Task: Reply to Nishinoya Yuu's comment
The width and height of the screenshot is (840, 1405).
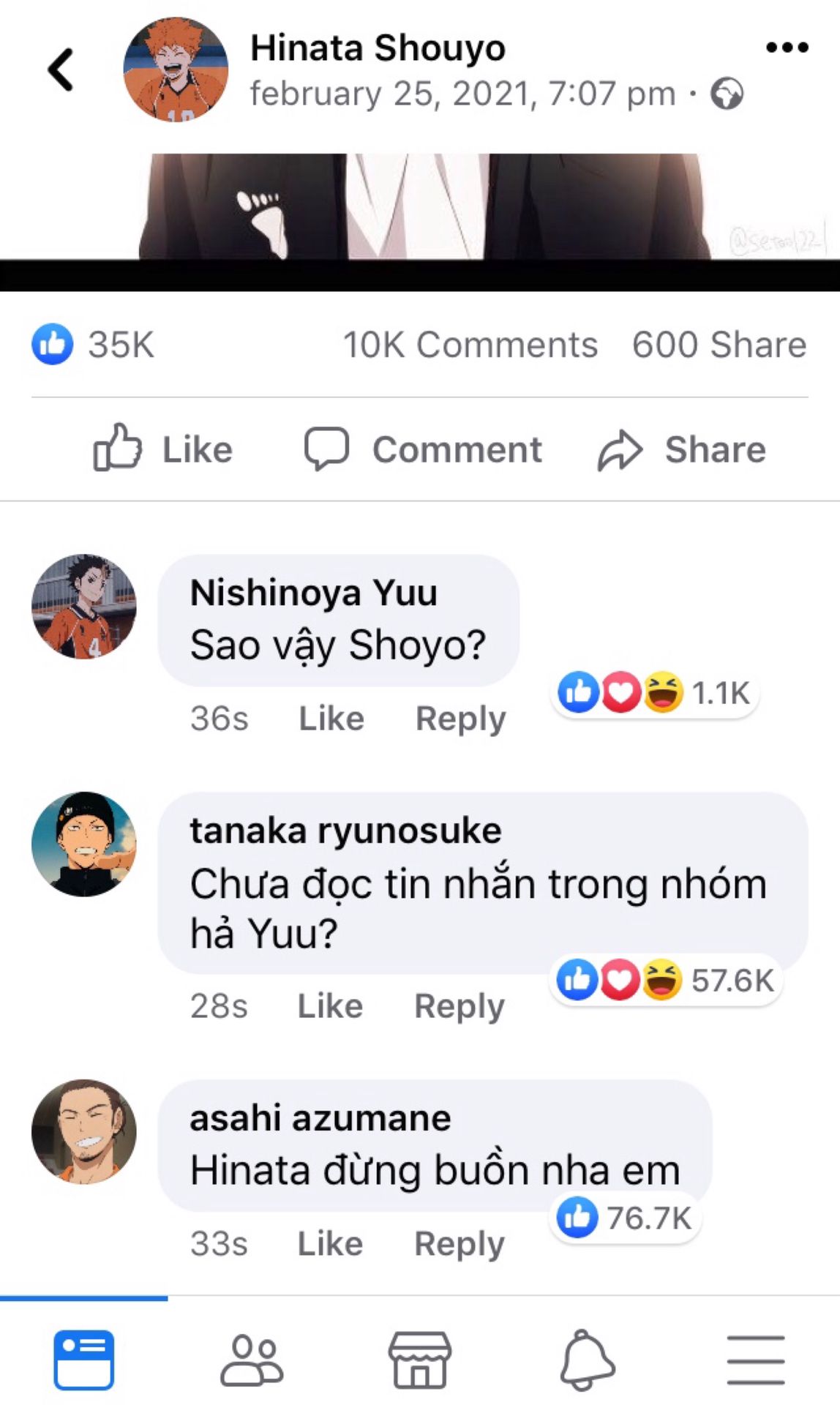Action: coord(460,718)
